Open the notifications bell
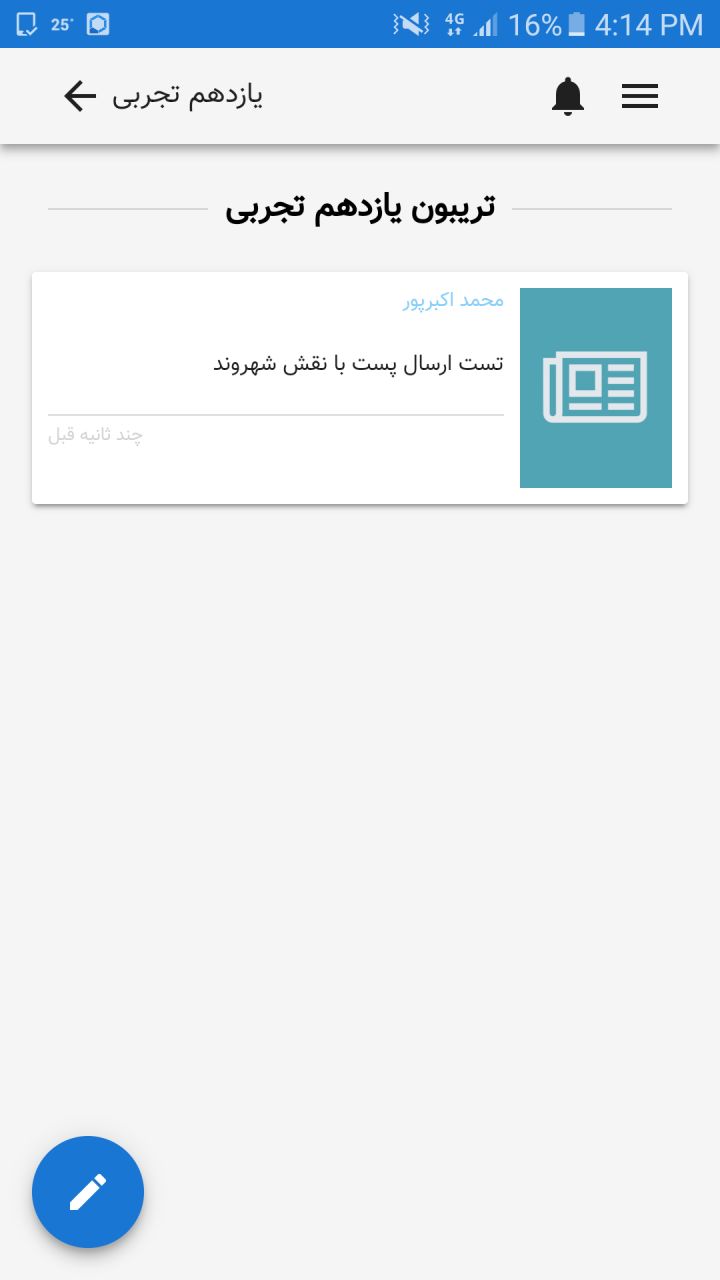This screenshot has width=720, height=1280. (x=568, y=96)
